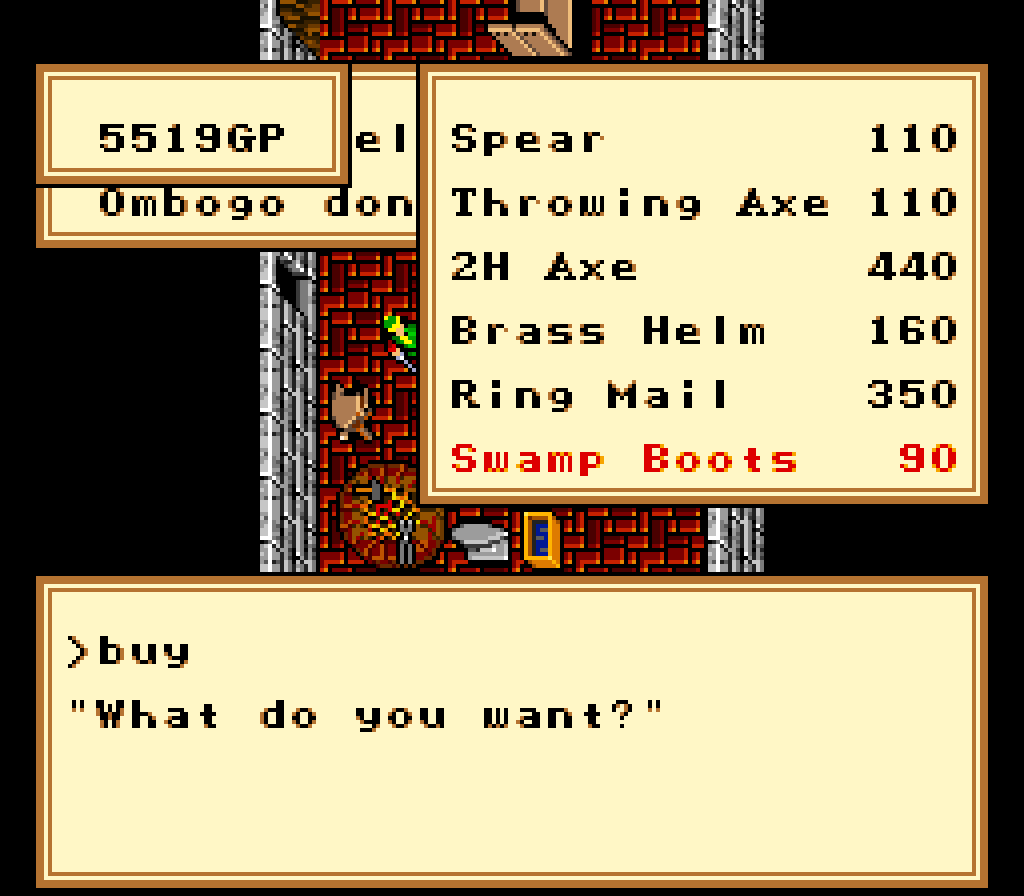
Task: Select Brass Helm to buy
Action: pos(608,331)
